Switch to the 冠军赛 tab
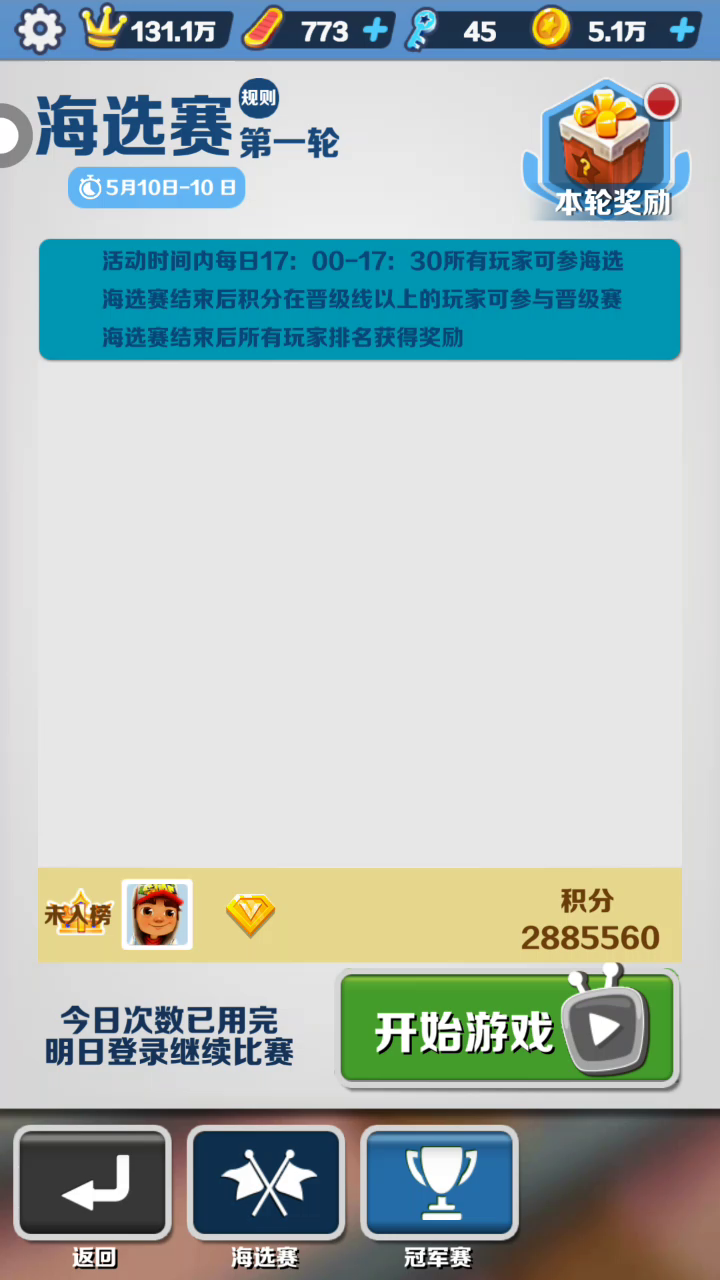The height and width of the screenshot is (1280, 720). click(439, 1182)
